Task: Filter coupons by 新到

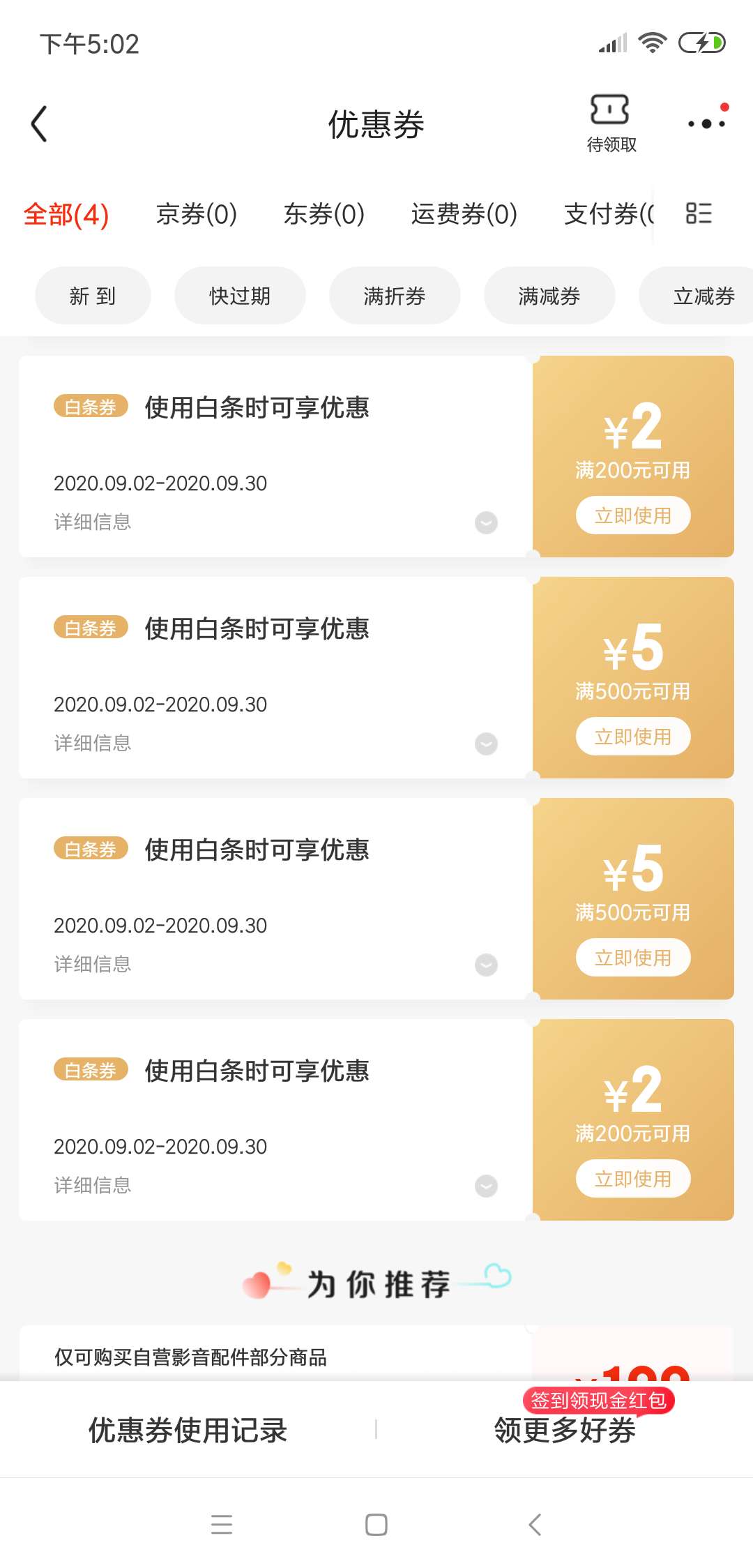Action: (93, 296)
